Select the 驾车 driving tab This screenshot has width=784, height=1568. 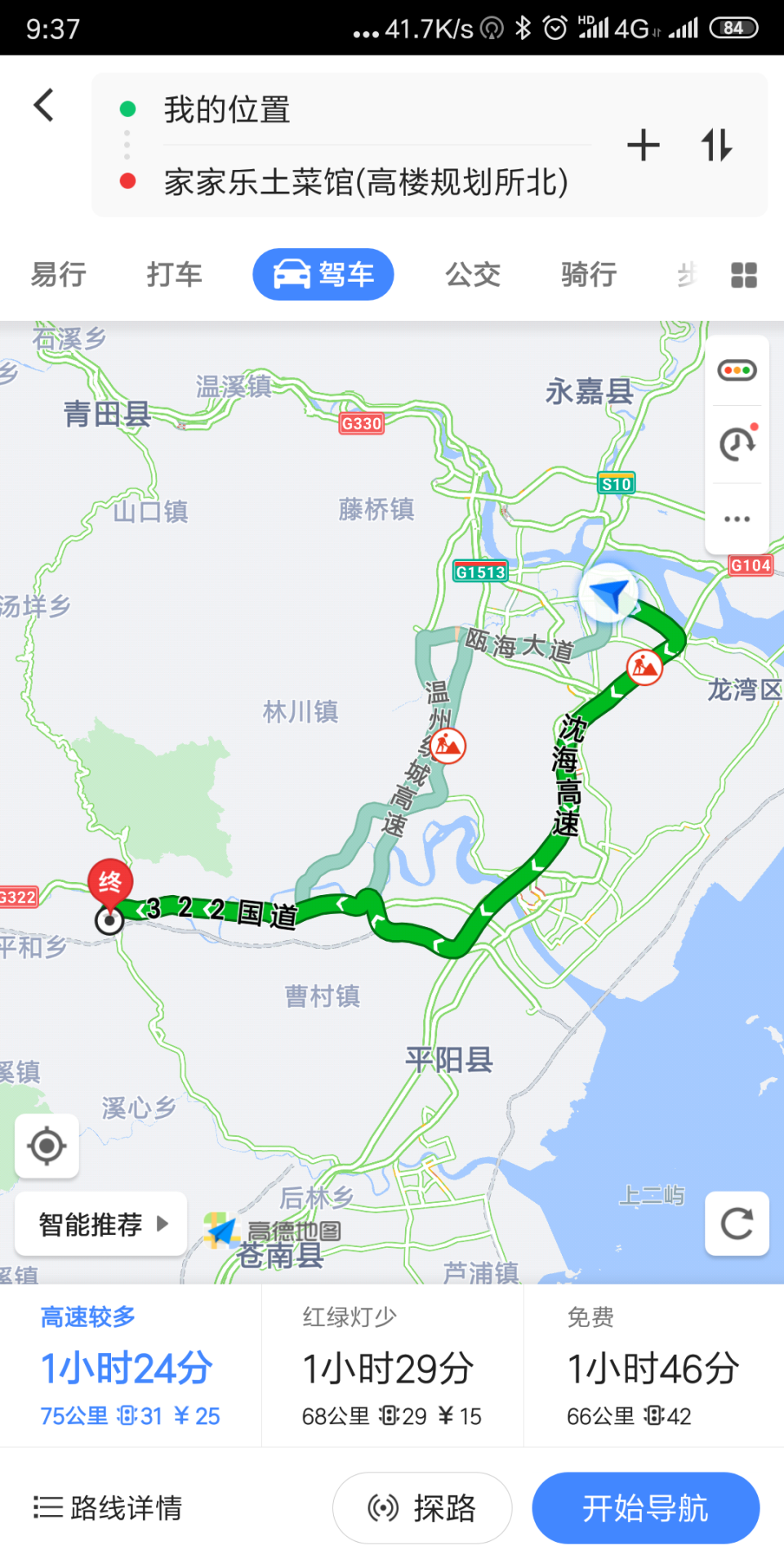click(x=323, y=274)
